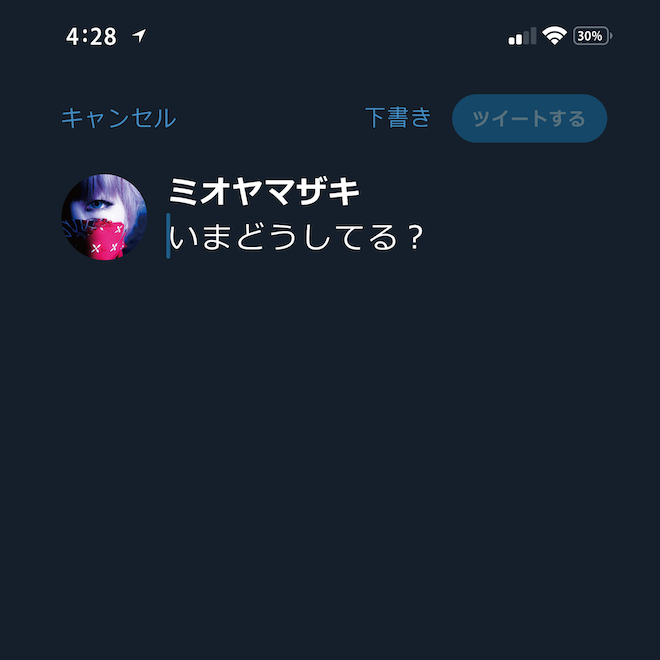The image size is (660, 660).
Task: Tap the ミオヤマザキ profile avatar
Action: pos(106,218)
